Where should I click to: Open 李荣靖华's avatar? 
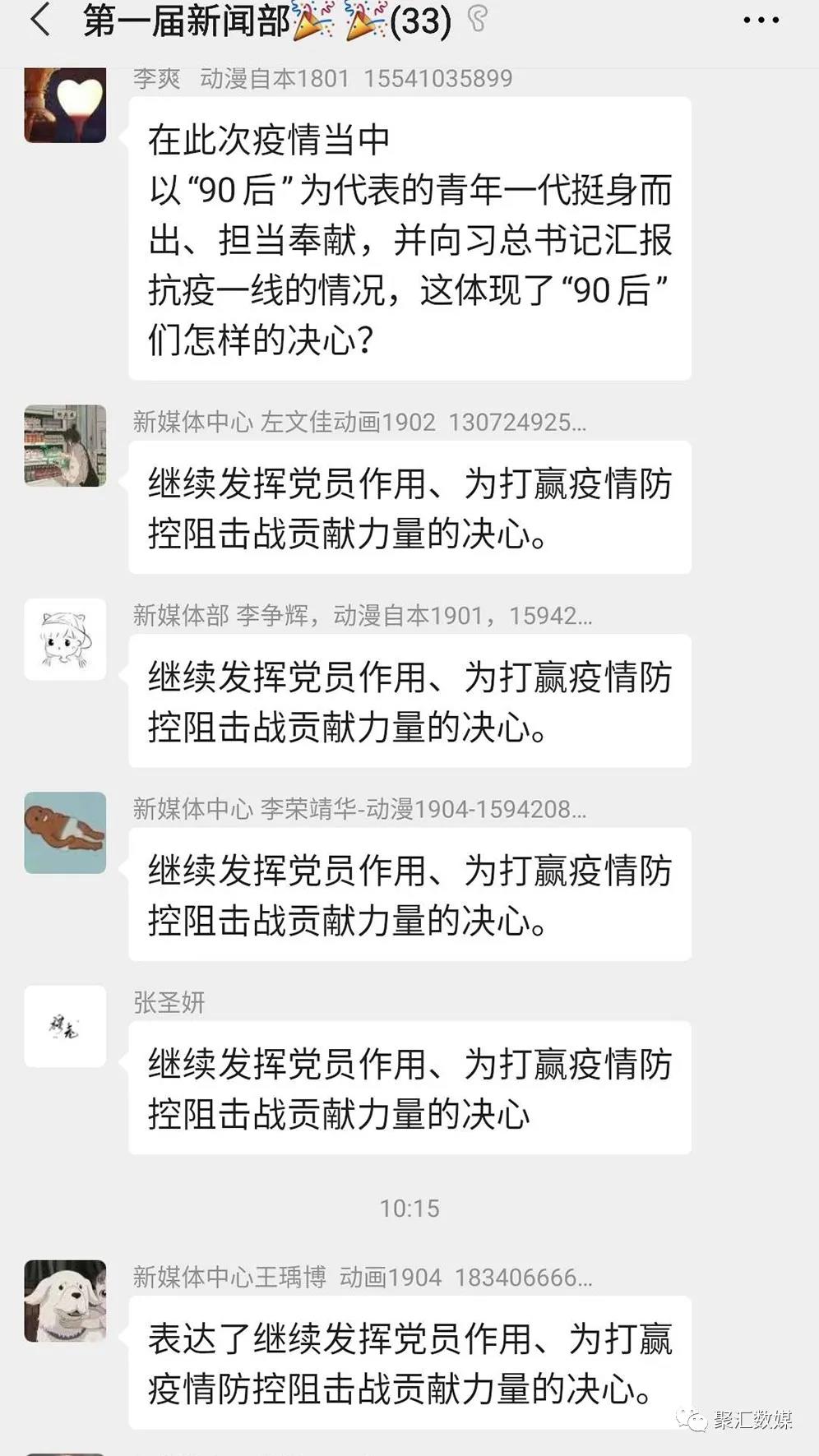[65, 832]
